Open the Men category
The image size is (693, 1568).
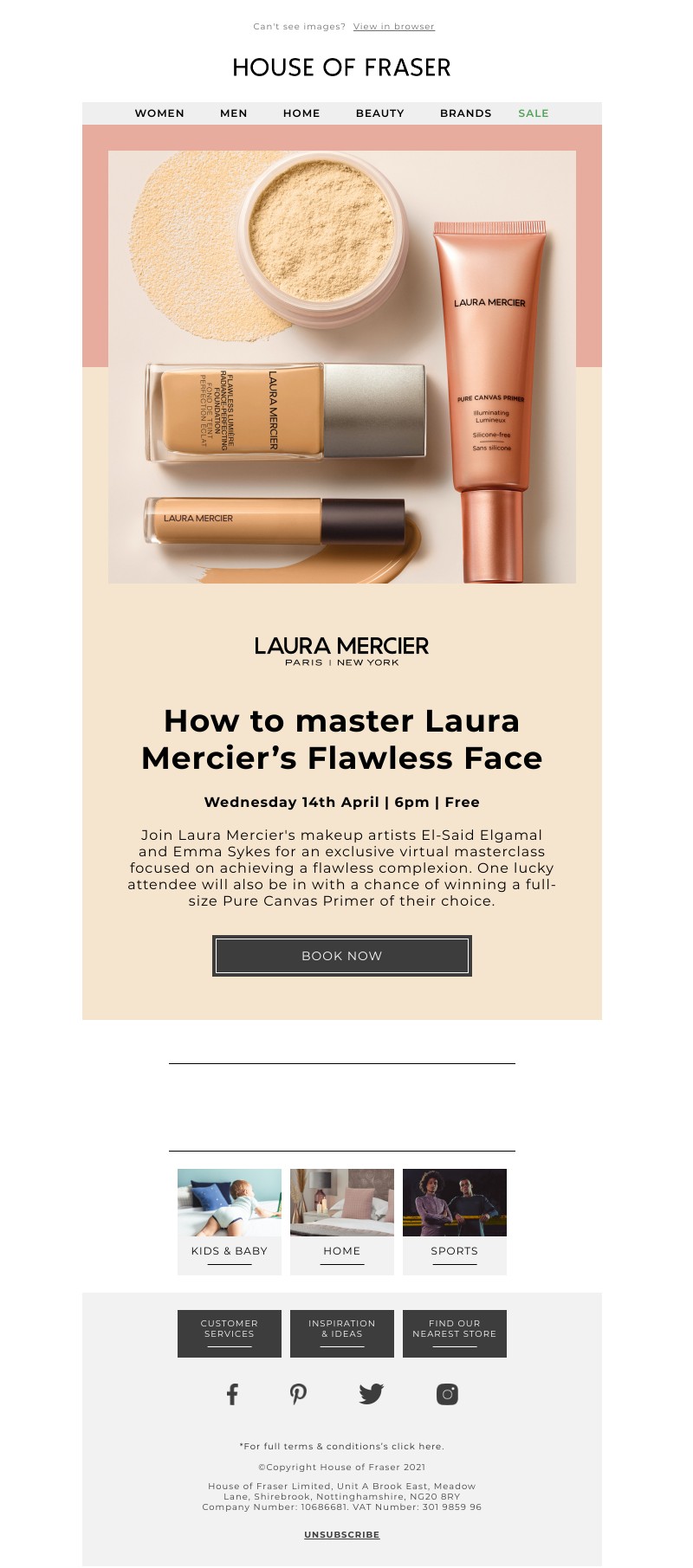(234, 113)
